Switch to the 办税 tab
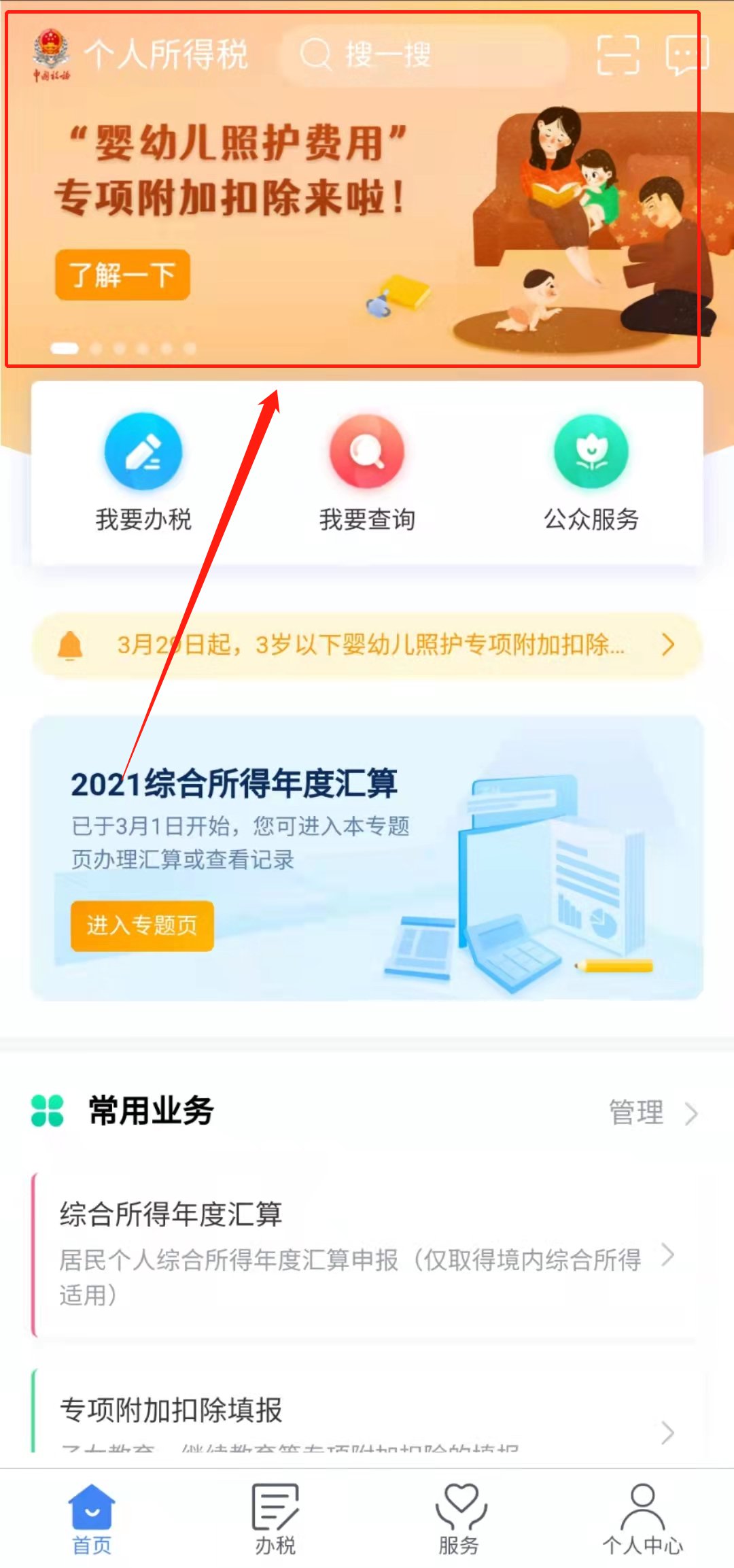Viewport: 734px width, 1568px height. click(x=275, y=1522)
